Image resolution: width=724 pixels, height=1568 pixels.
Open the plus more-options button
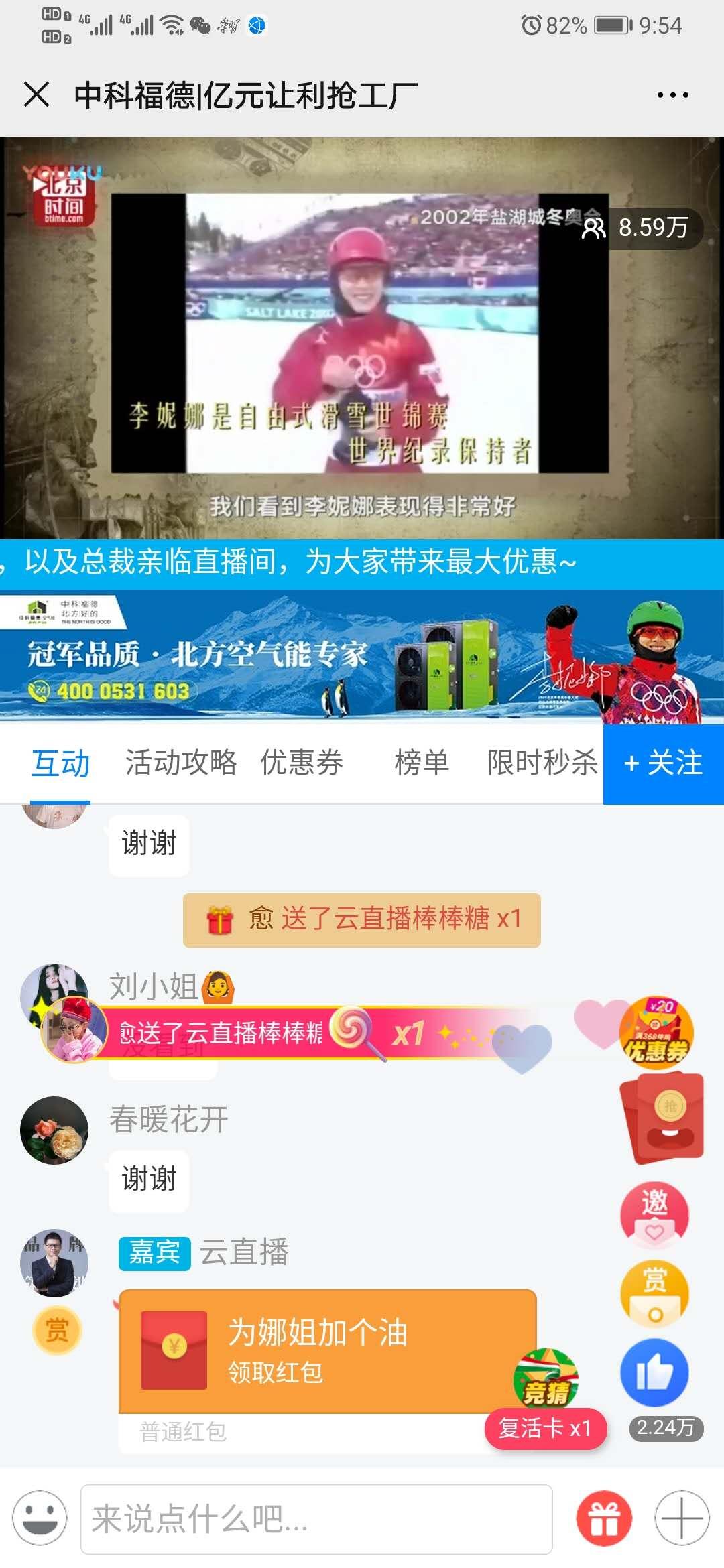pos(682,1518)
